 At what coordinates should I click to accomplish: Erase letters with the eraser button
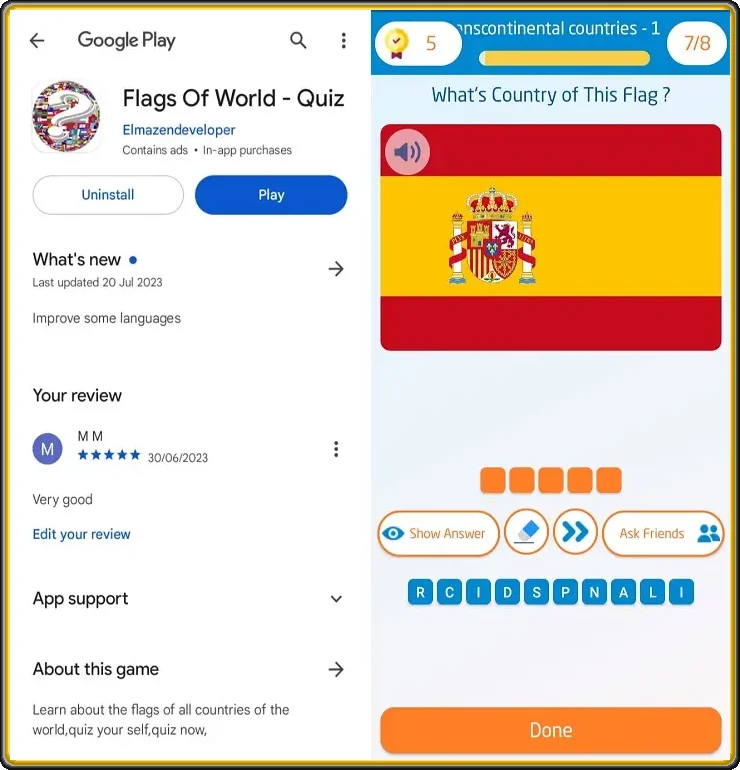point(526,533)
